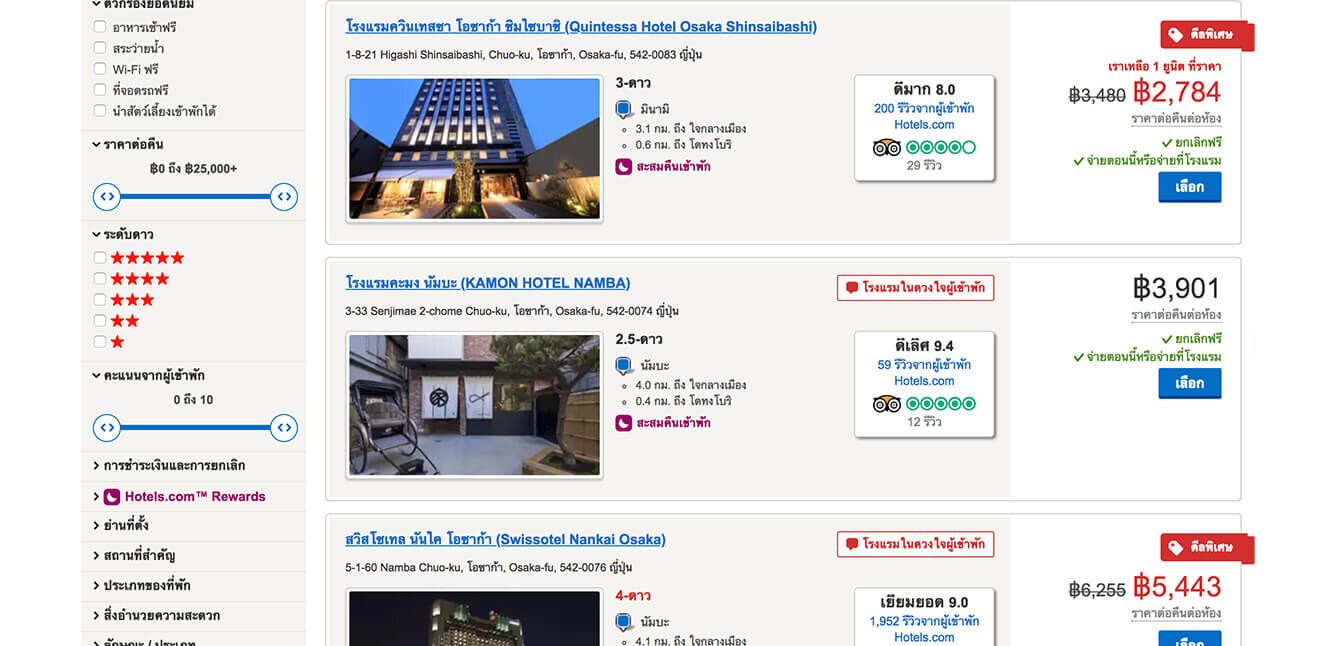Expand the การชำระเงินและการยกเลิก section

point(173,466)
